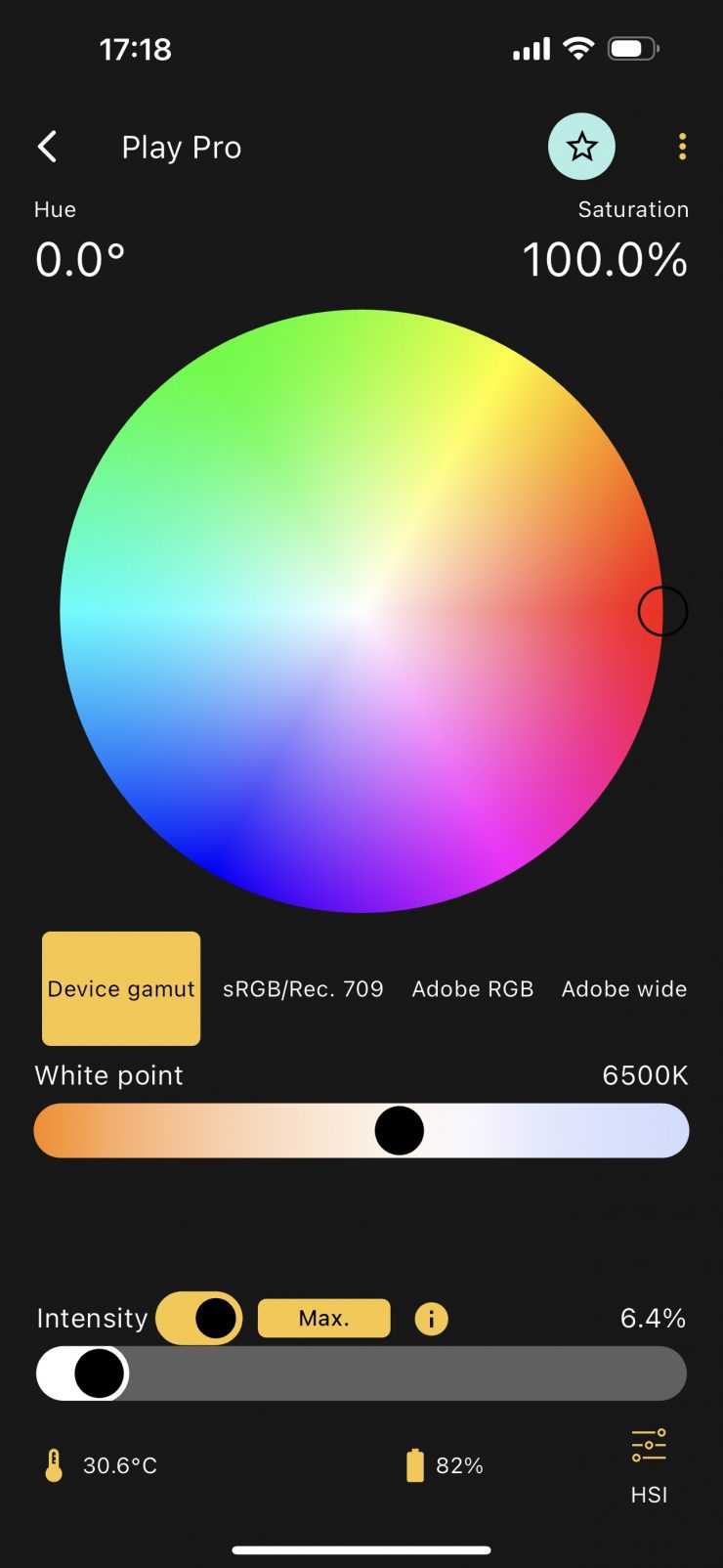This screenshot has height=1568, width=723.
Task: Go back from Play Pro screen
Action: coord(47,147)
